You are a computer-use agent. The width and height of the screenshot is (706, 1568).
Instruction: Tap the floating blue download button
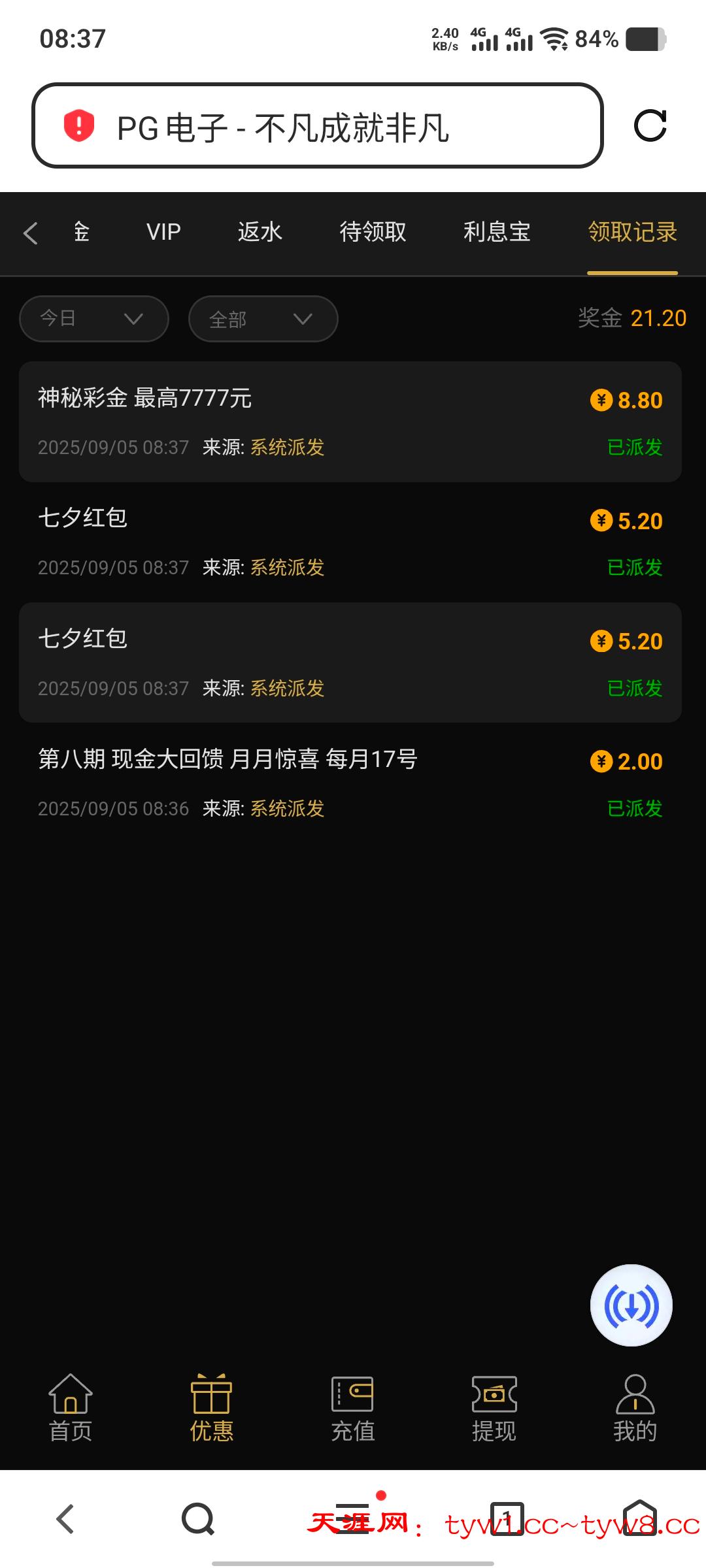pos(631,1305)
